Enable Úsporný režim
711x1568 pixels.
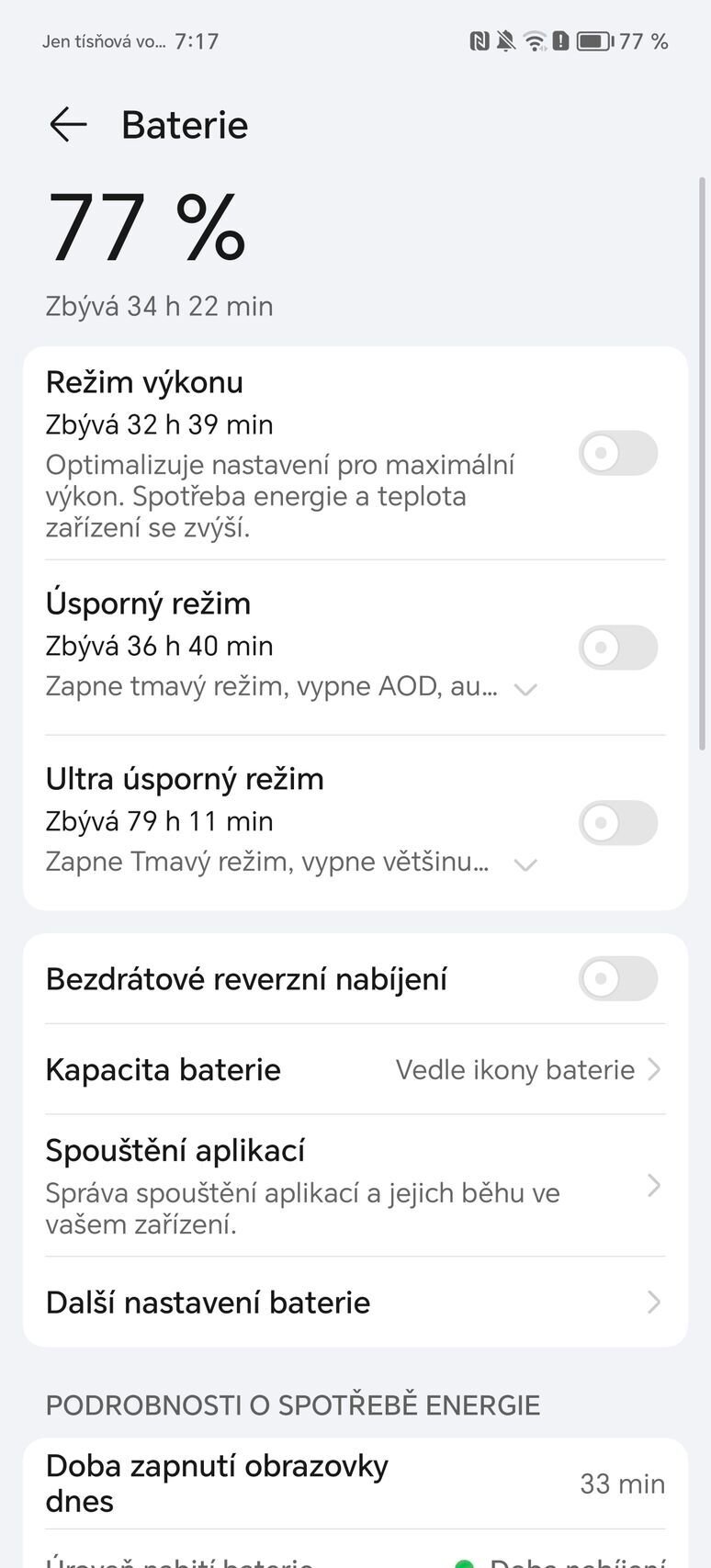[617, 647]
